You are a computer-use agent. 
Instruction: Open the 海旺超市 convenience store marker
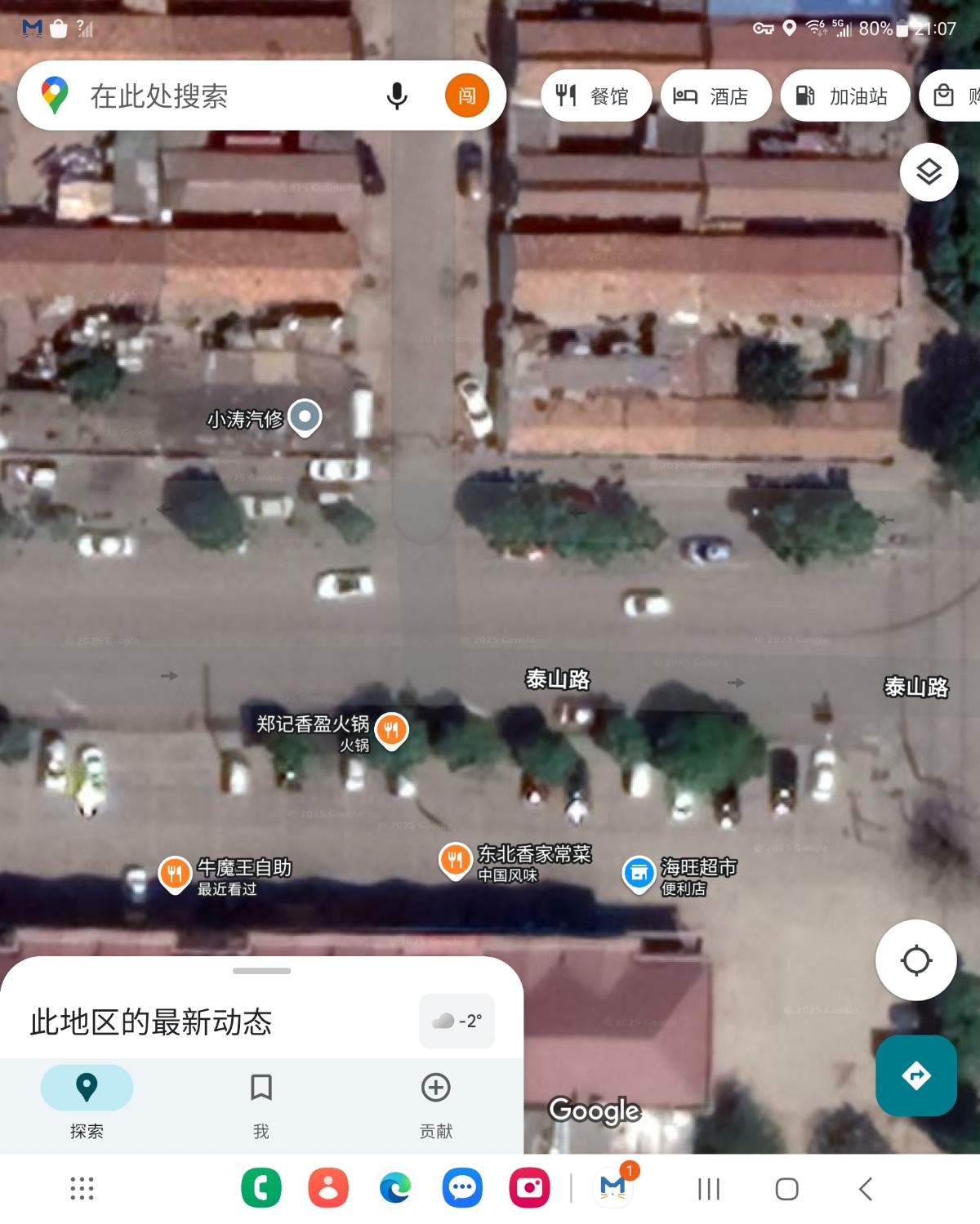[x=639, y=874]
